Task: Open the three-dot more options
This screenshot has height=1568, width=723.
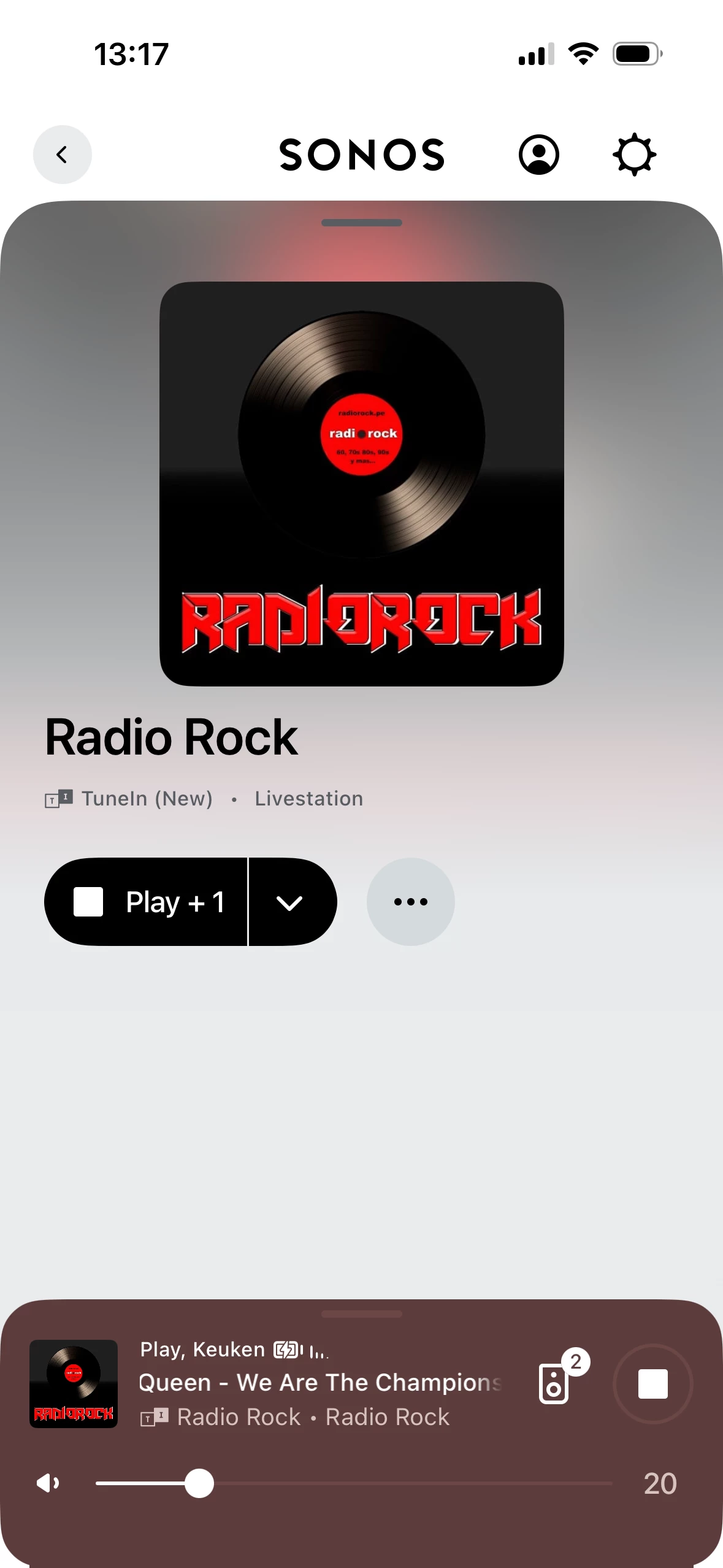Action: pos(410,902)
